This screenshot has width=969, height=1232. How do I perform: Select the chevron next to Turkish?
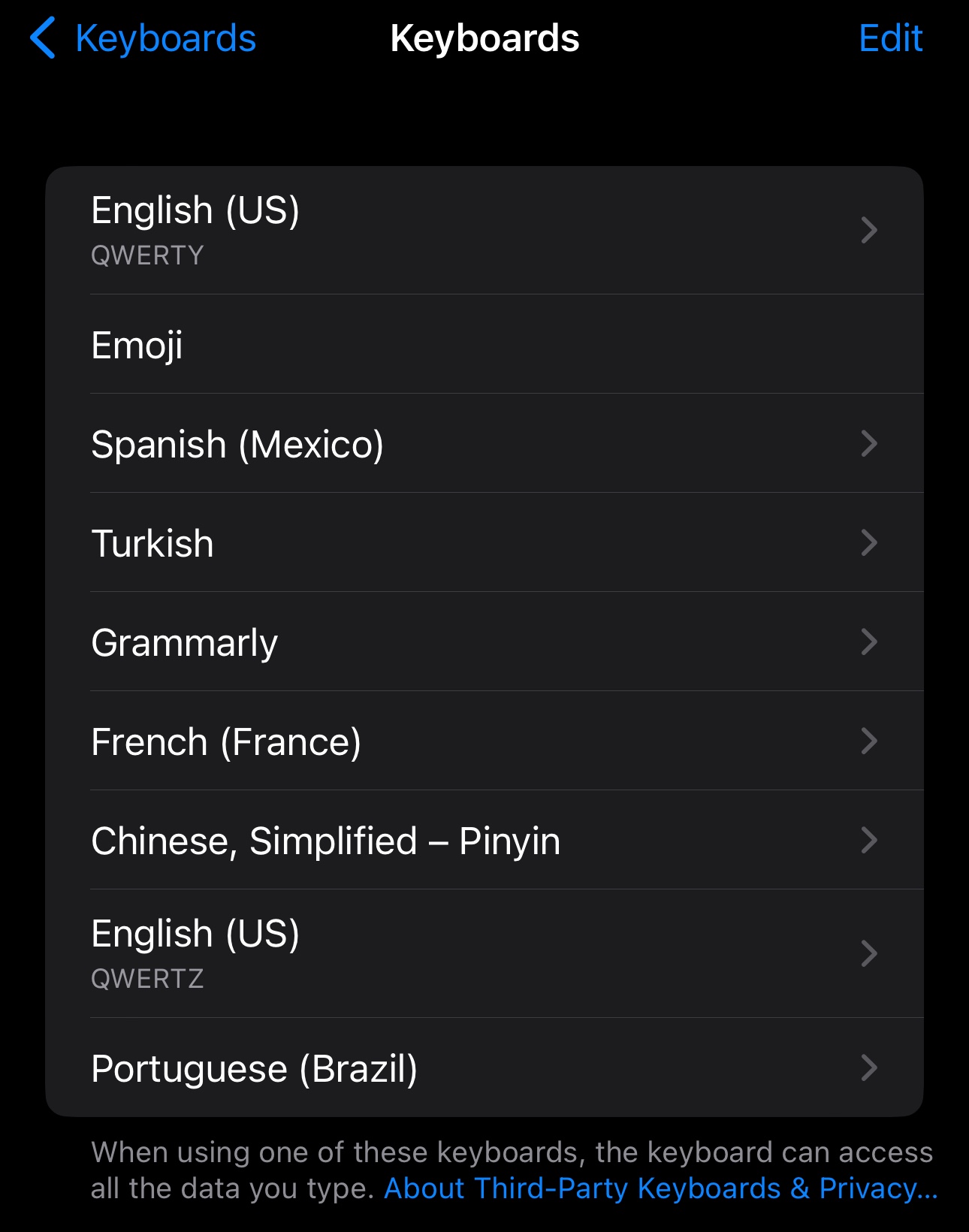click(x=869, y=542)
